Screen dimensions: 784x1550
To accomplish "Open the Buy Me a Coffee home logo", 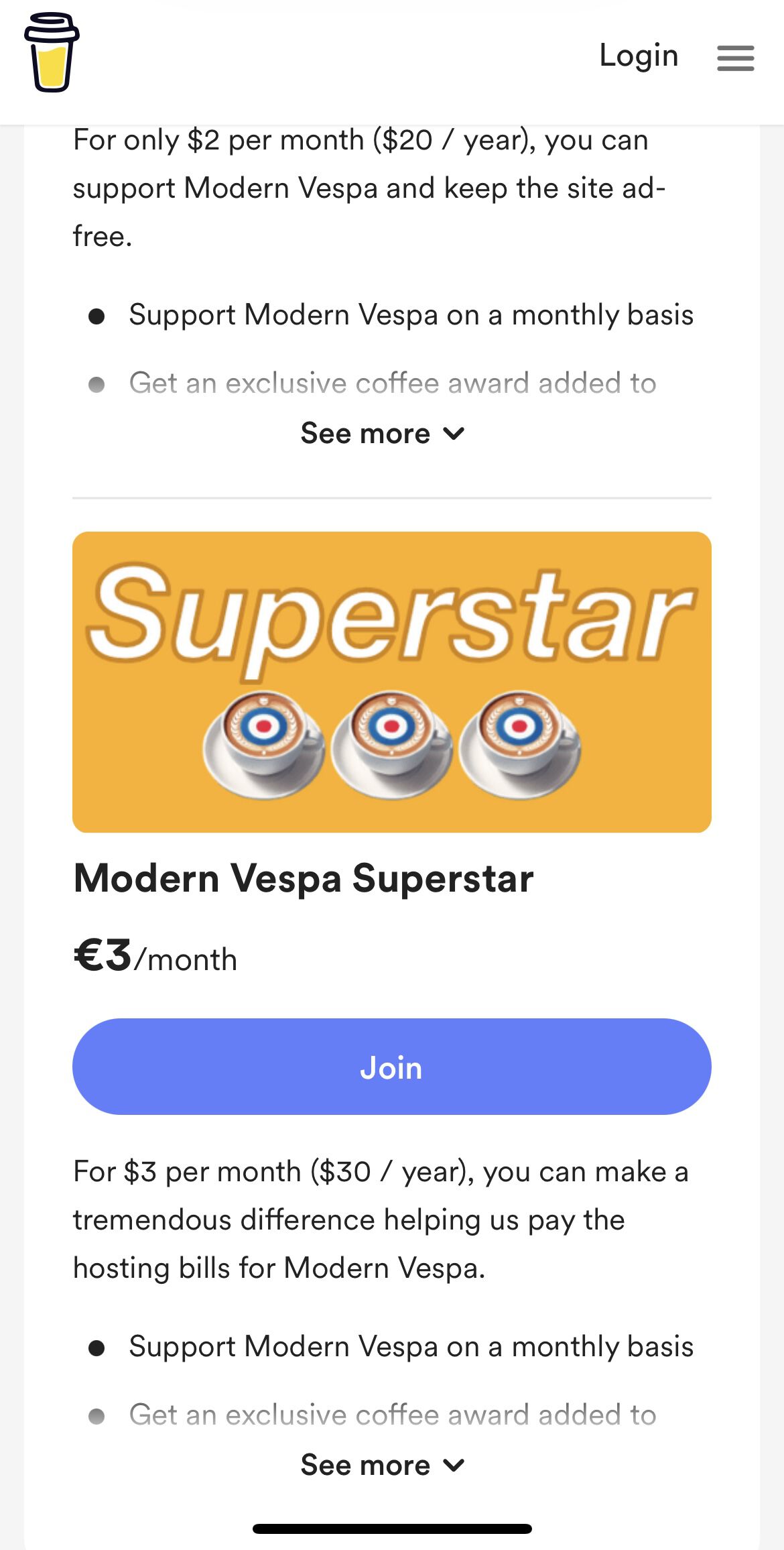I will click(52, 53).
